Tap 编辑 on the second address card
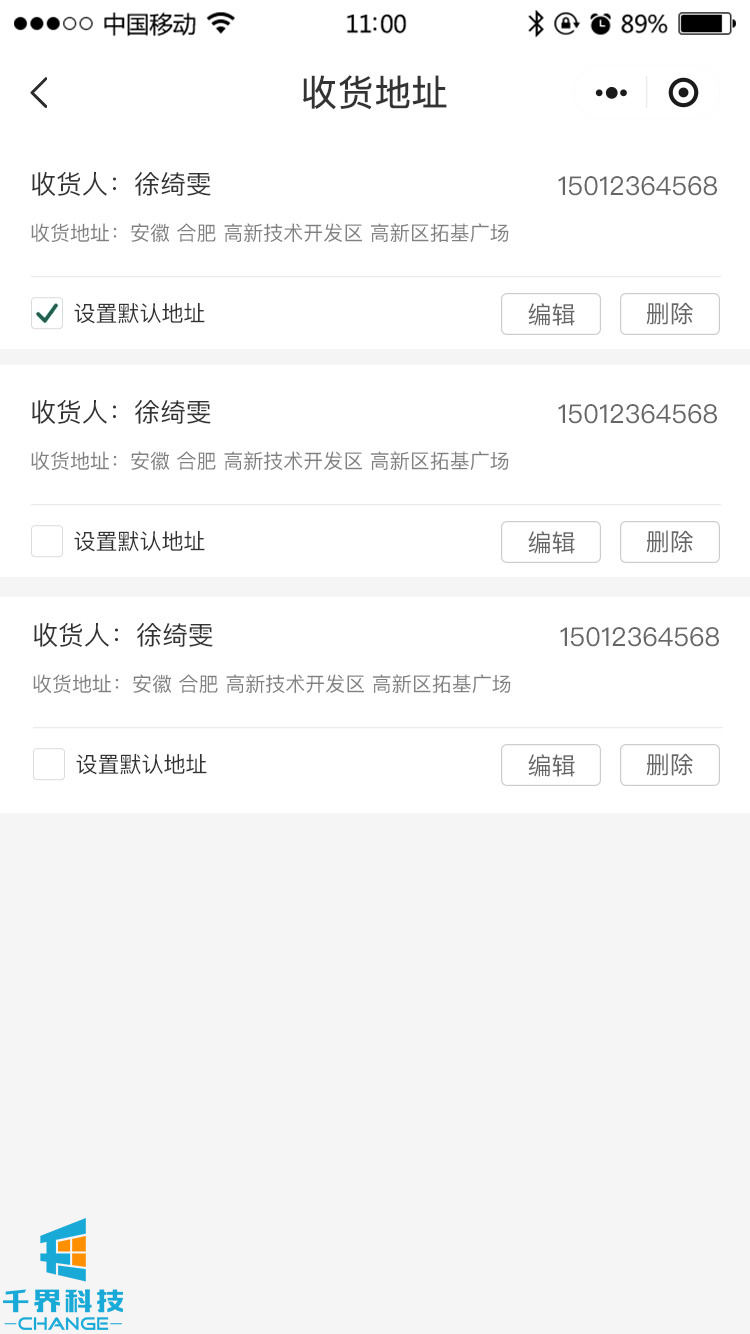 click(x=551, y=542)
